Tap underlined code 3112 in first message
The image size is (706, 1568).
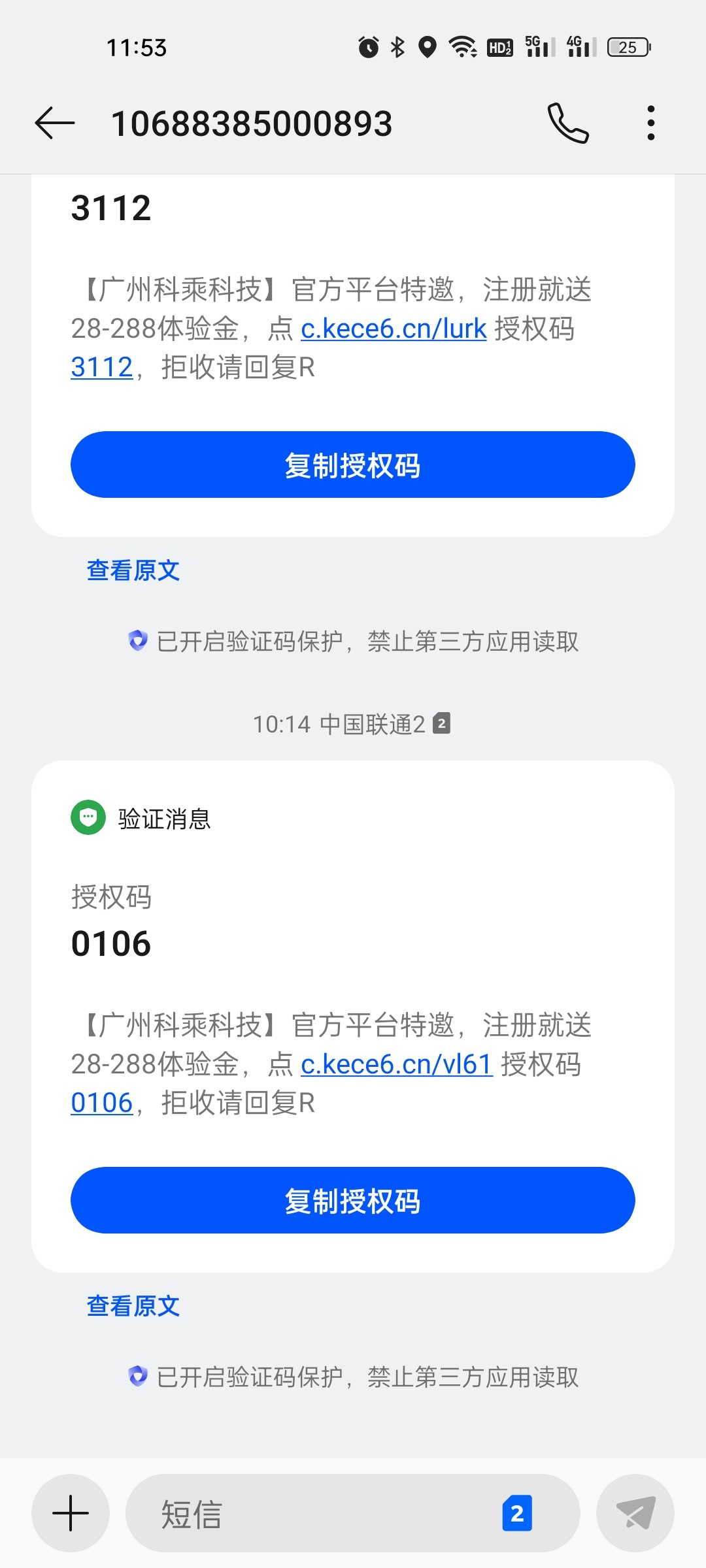[101, 367]
